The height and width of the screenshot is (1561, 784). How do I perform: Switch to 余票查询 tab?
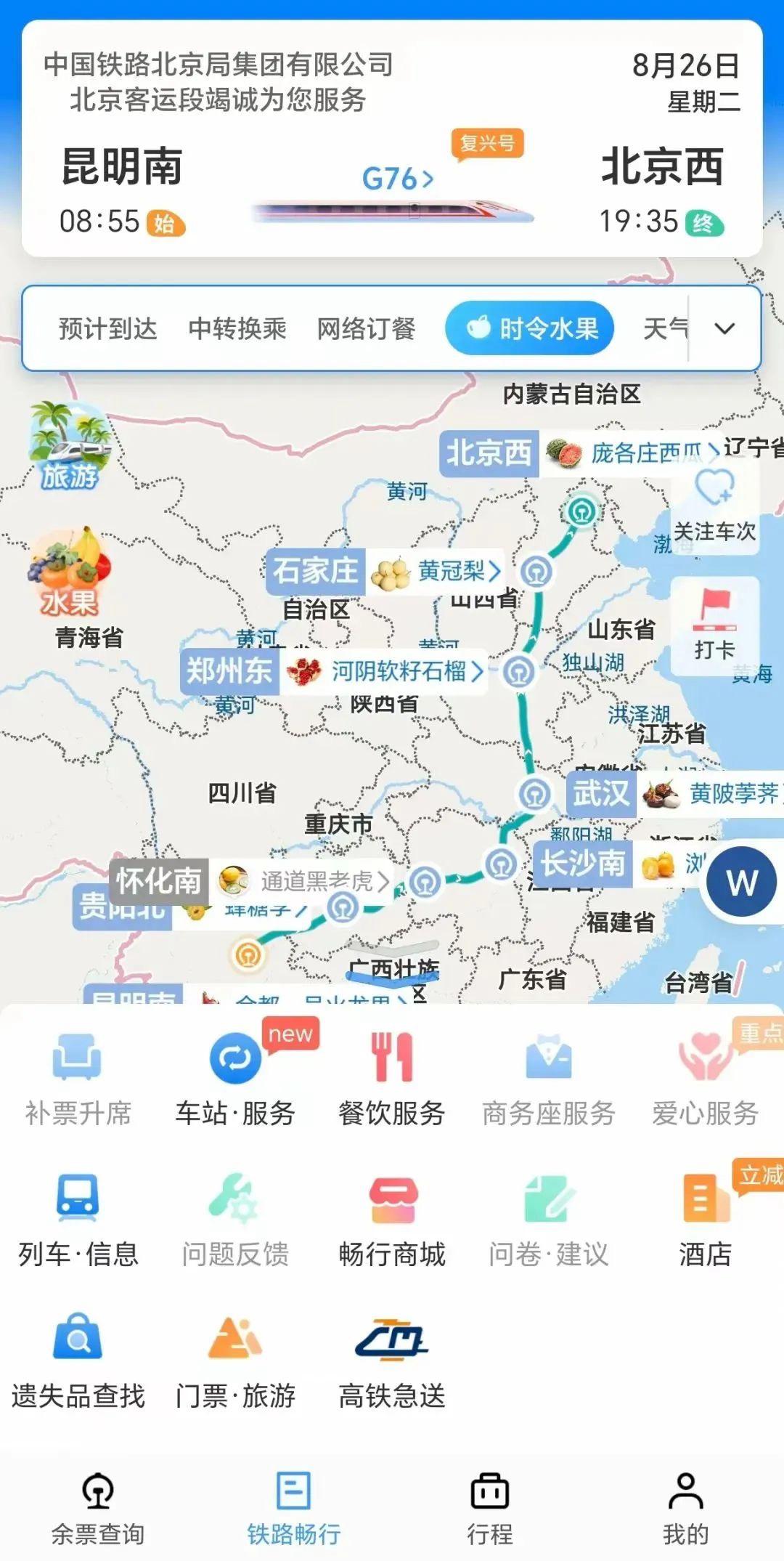click(98, 1508)
